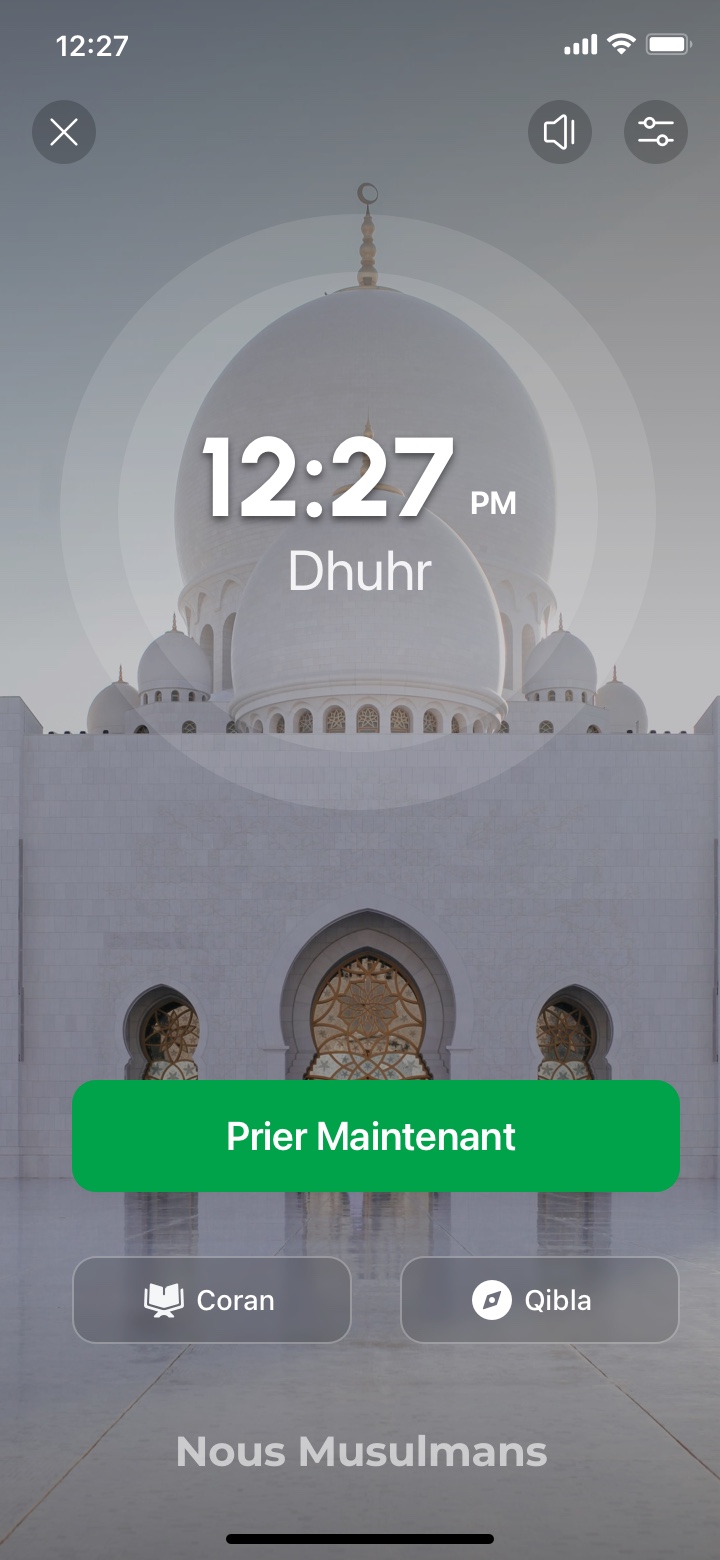Open the Coran button
Image resolution: width=720 pixels, height=1560 pixels.
point(212,1300)
